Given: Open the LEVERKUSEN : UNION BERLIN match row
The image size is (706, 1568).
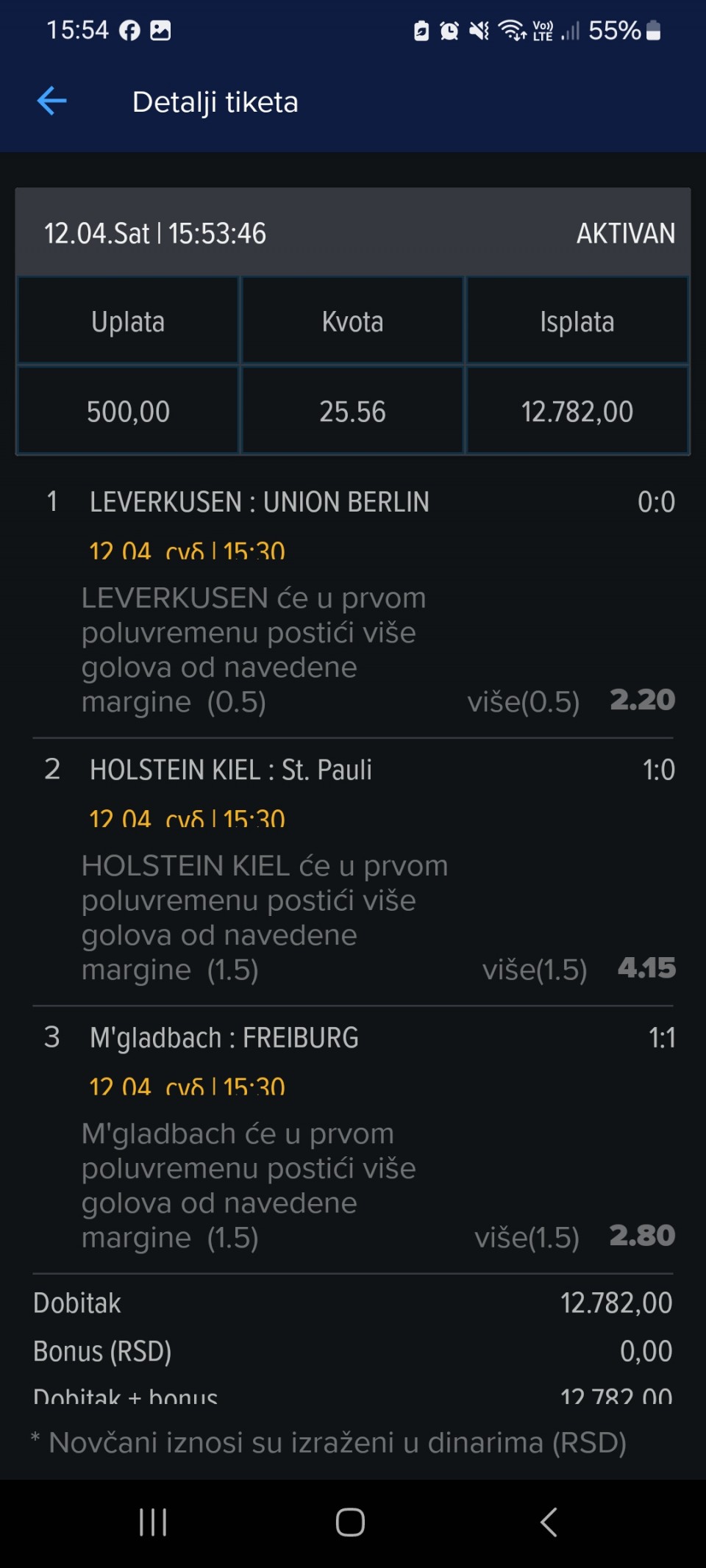Looking at the screenshot, I should tap(353, 604).
